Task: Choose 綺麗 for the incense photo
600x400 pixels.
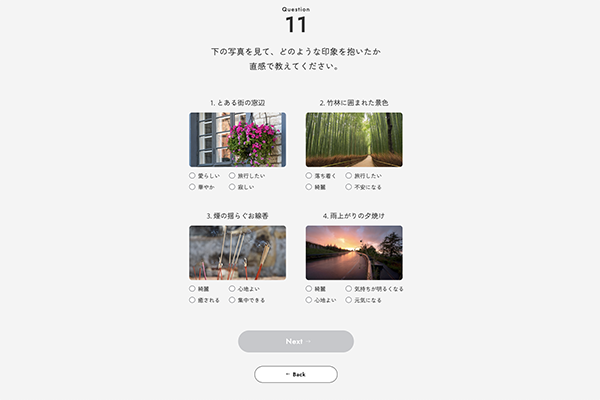Action: [193, 289]
